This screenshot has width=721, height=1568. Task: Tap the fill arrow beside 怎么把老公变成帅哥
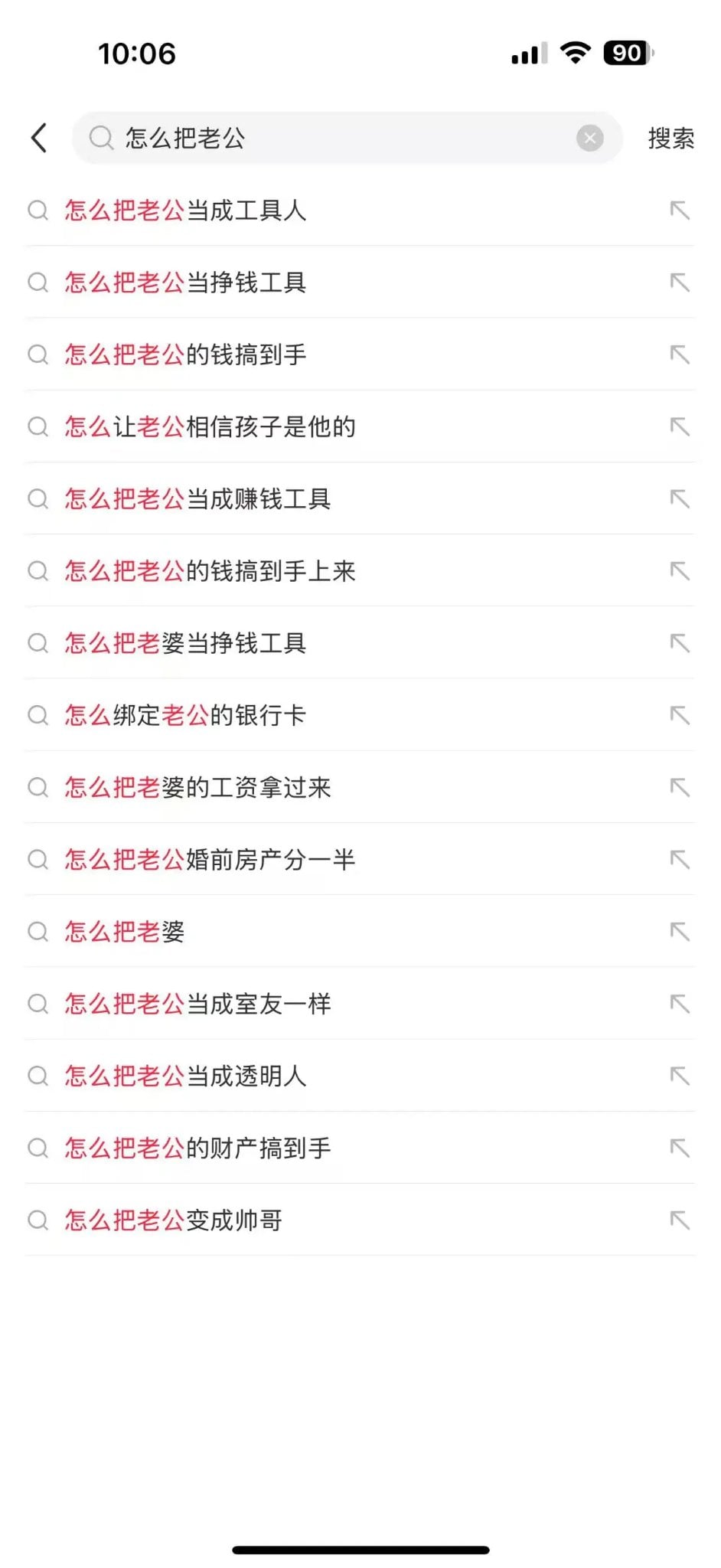(679, 1220)
